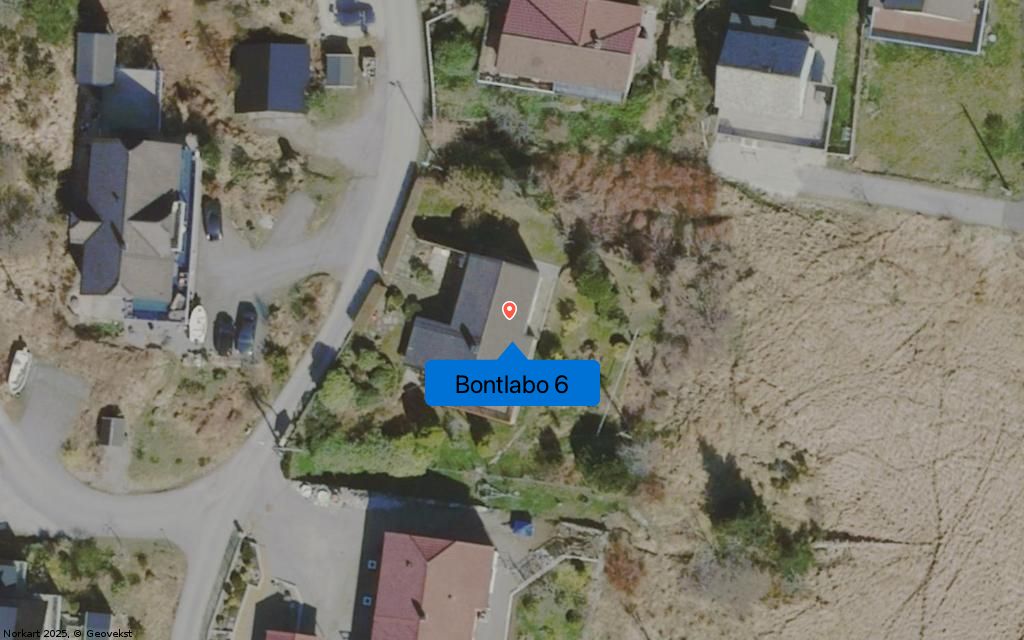Open the Bontlabo 6 address label
1024x640 pixels.
point(512,384)
